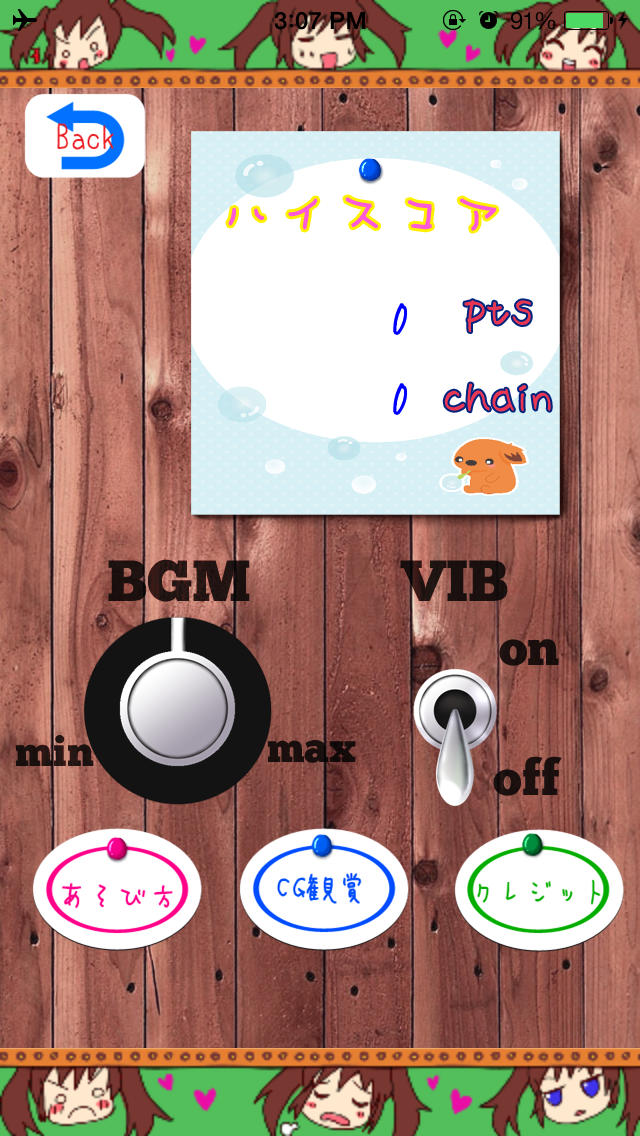Open the CG観賞 gallery
Image resolution: width=640 pixels, height=1136 pixels.
coord(322,889)
